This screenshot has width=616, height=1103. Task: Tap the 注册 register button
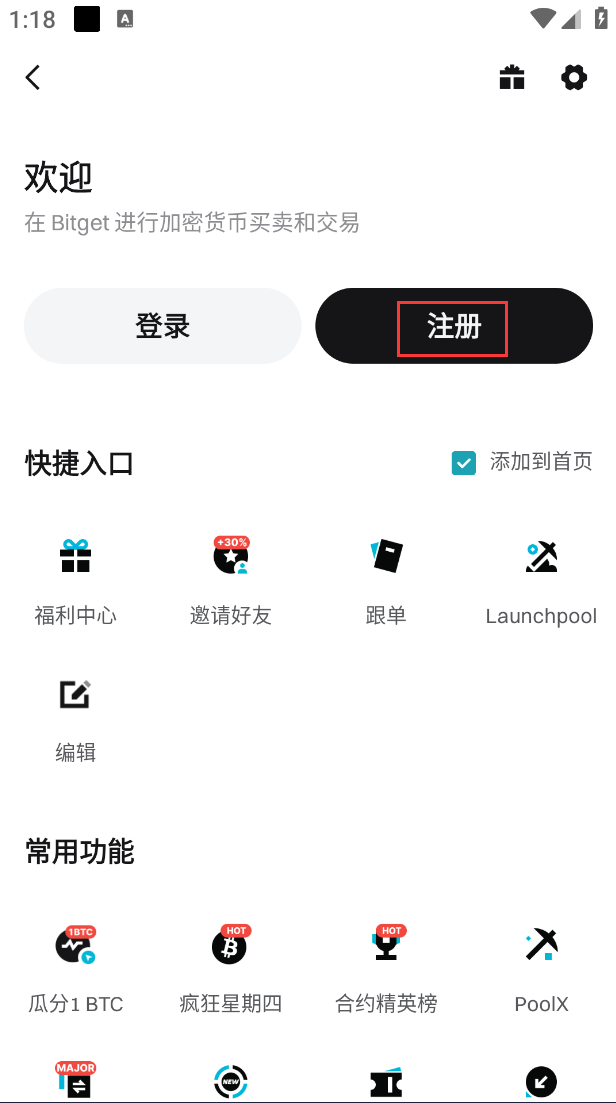click(x=454, y=326)
